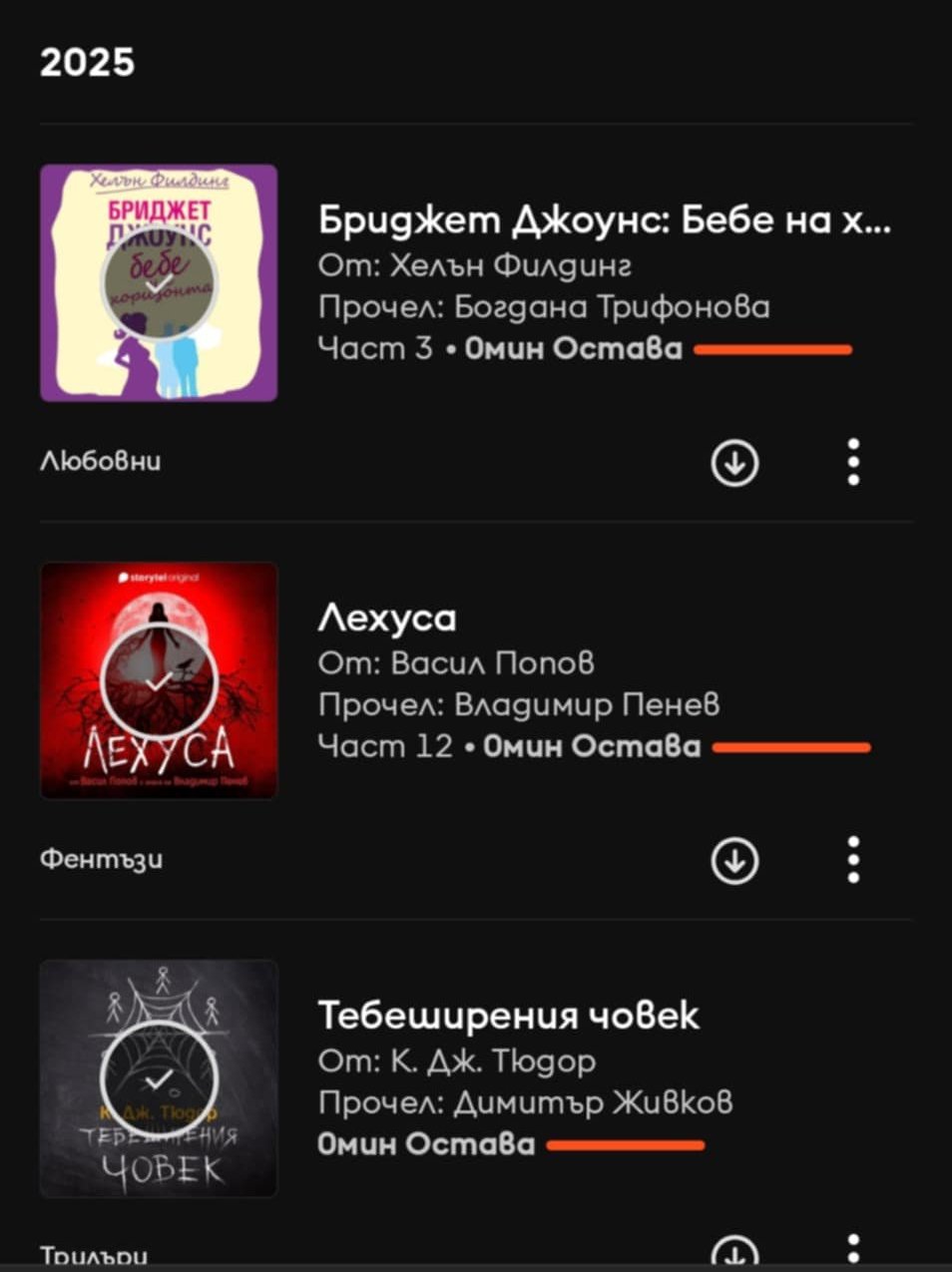The width and height of the screenshot is (952, 1272).
Task: Open the Бриджет Джоунс cover thumbnail
Action: click(159, 283)
